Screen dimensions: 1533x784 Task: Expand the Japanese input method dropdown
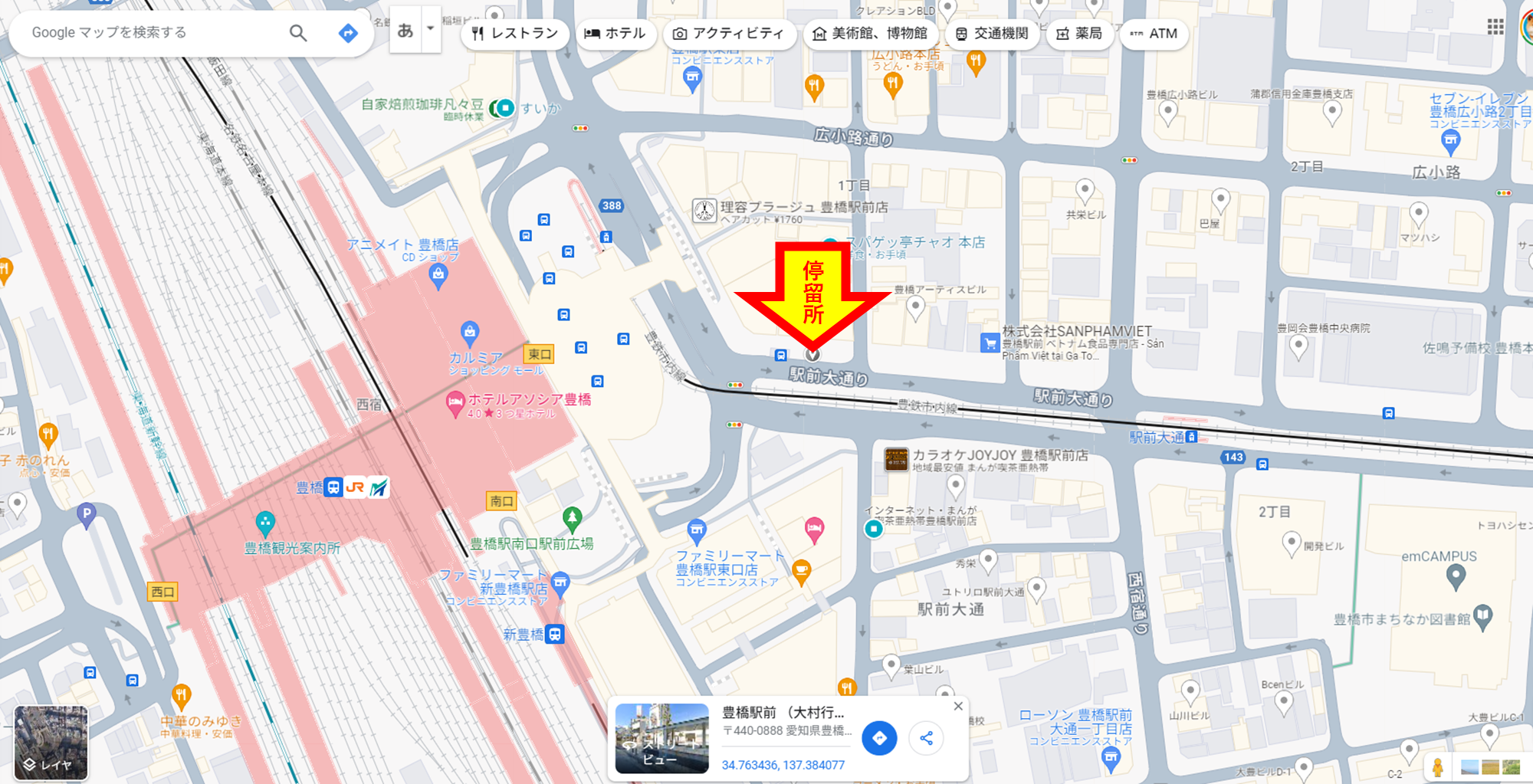pos(430,29)
